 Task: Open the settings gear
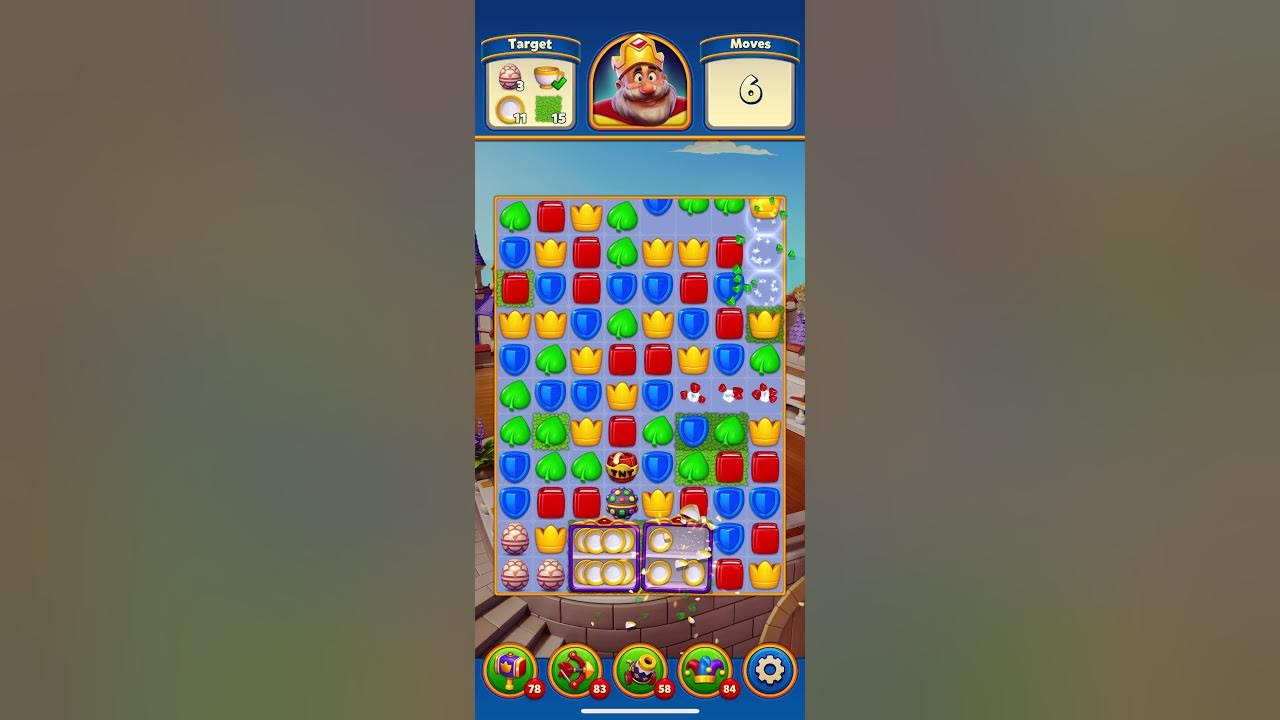pyautogui.click(x=770, y=670)
